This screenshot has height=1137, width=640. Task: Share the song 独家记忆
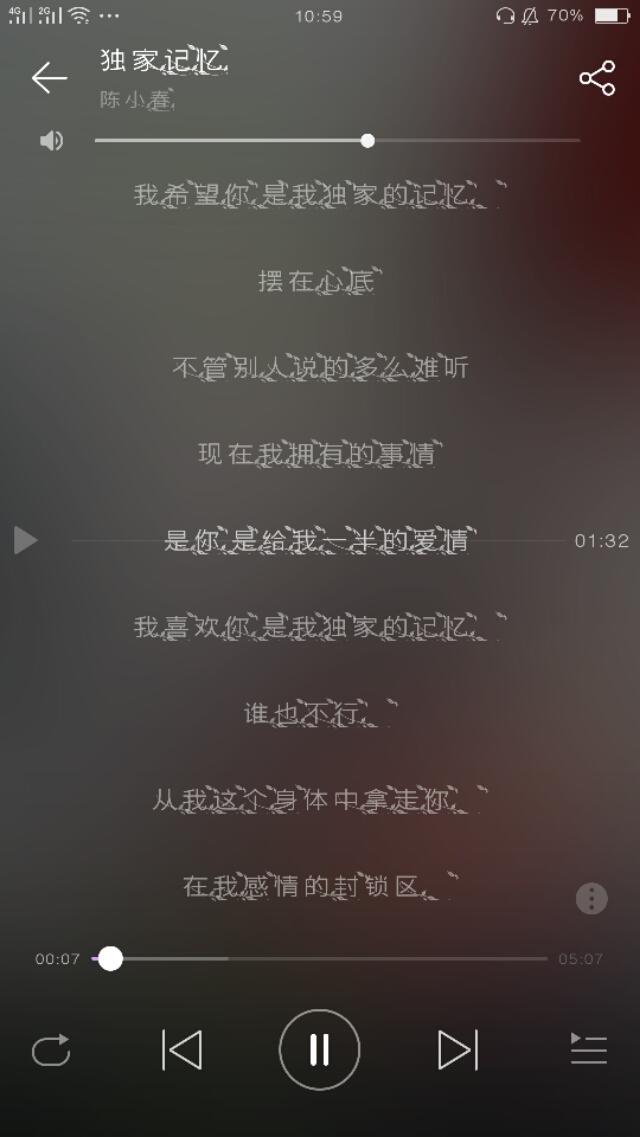coord(597,78)
